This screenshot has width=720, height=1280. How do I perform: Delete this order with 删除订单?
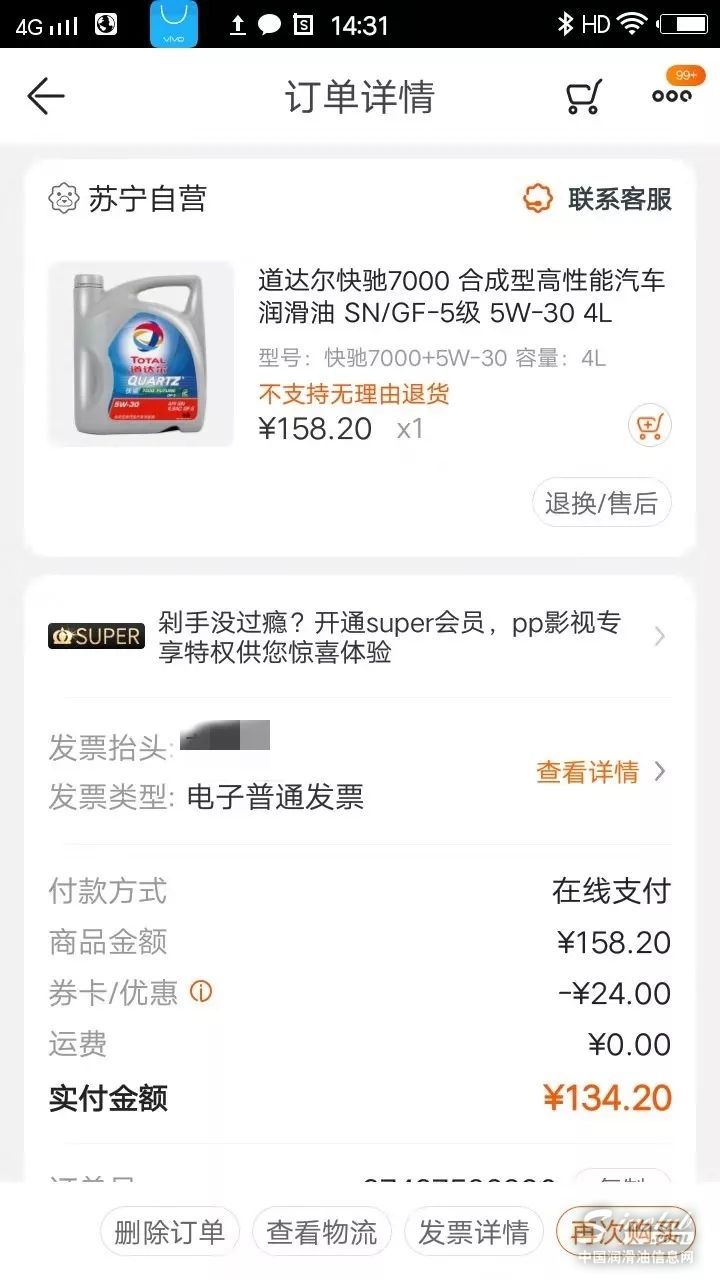click(170, 1232)
